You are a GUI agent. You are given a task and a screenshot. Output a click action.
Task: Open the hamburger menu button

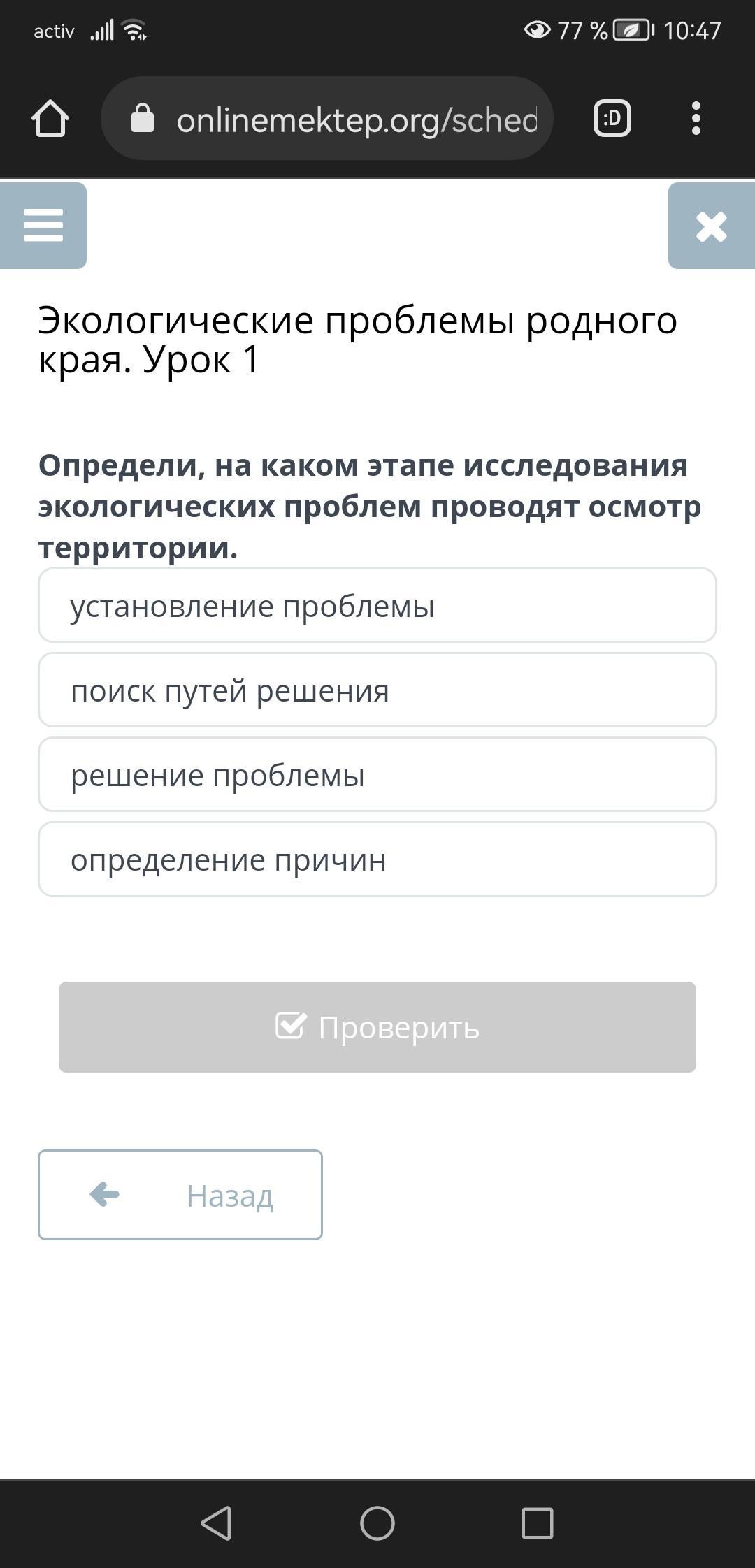click(x=43, y=226)
